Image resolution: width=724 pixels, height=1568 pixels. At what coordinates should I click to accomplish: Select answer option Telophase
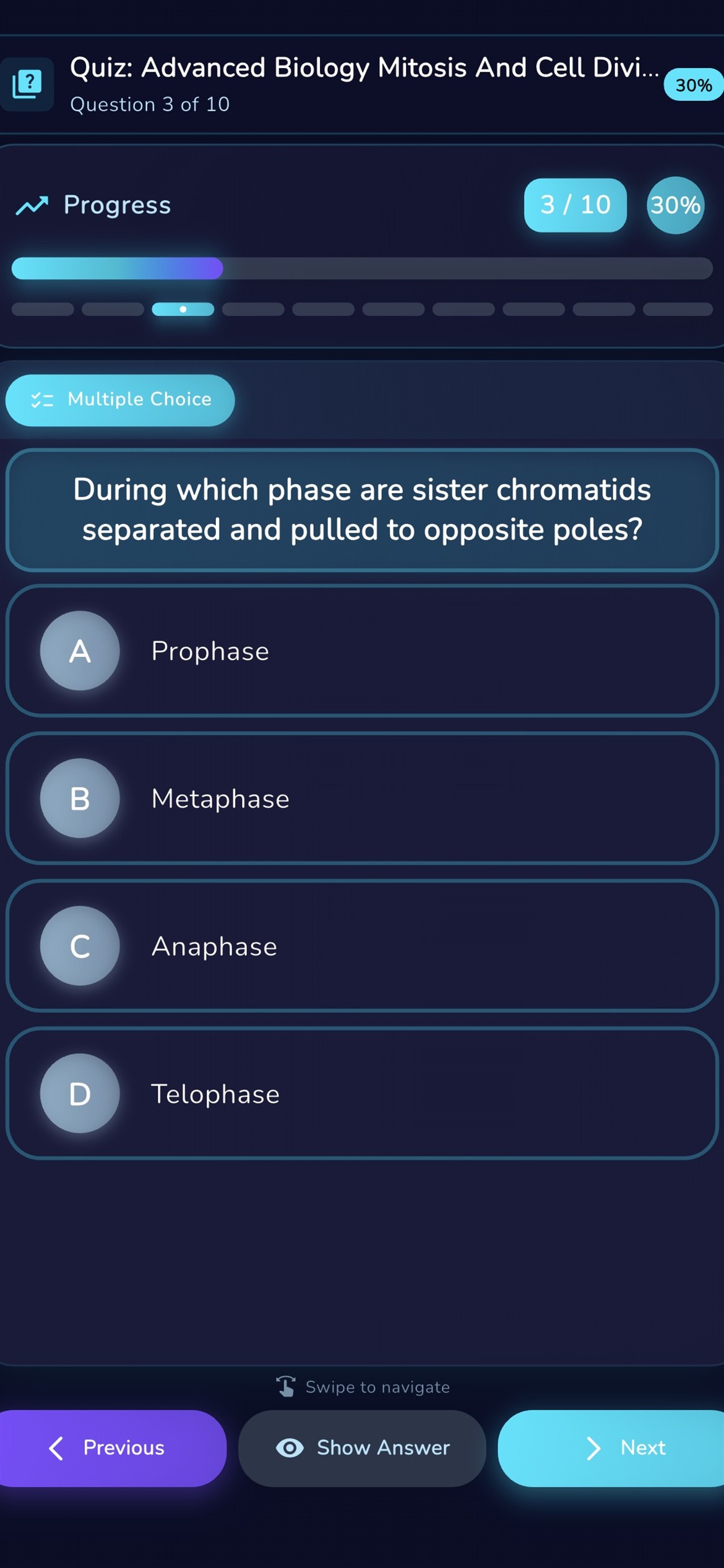tap(362, 1094)
